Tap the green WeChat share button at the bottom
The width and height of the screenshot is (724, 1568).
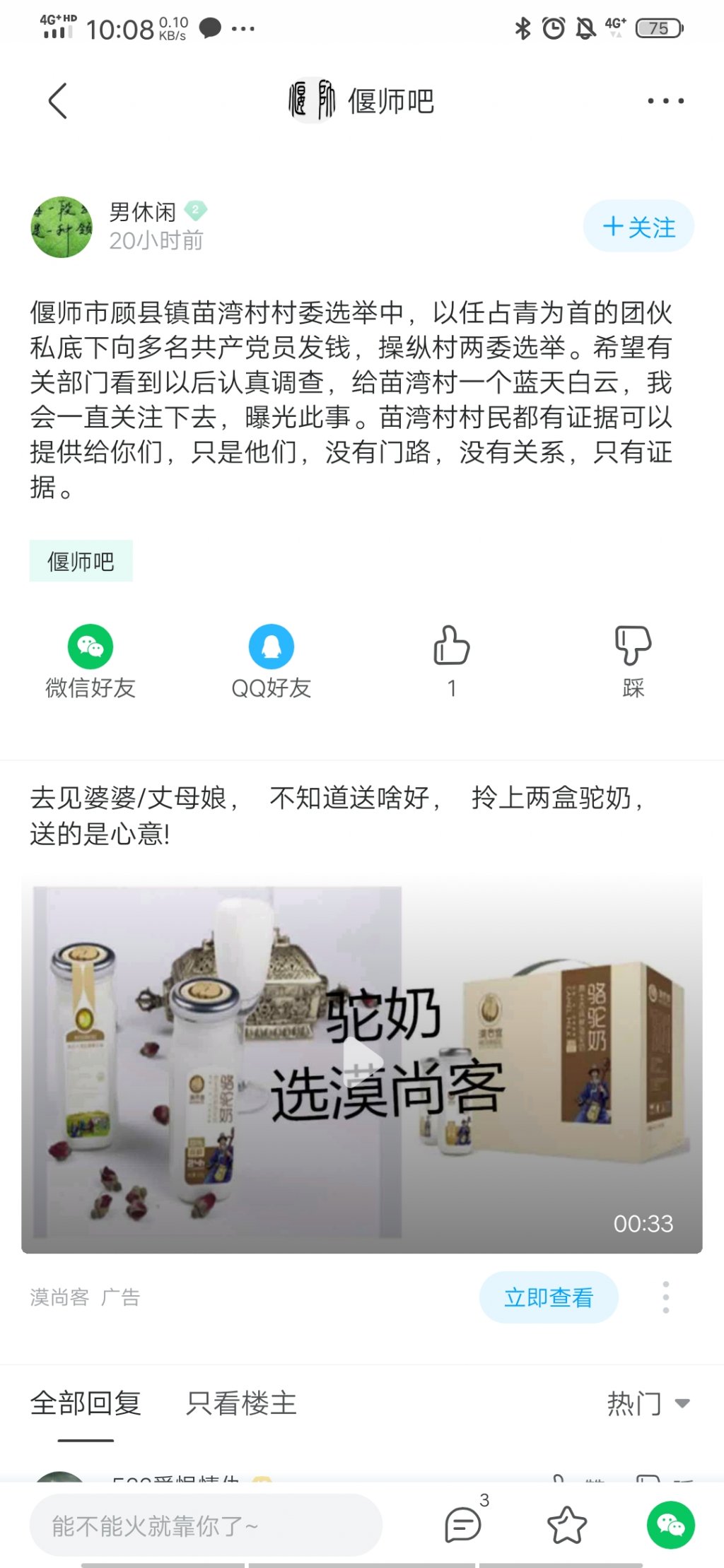pos(671,1525)
